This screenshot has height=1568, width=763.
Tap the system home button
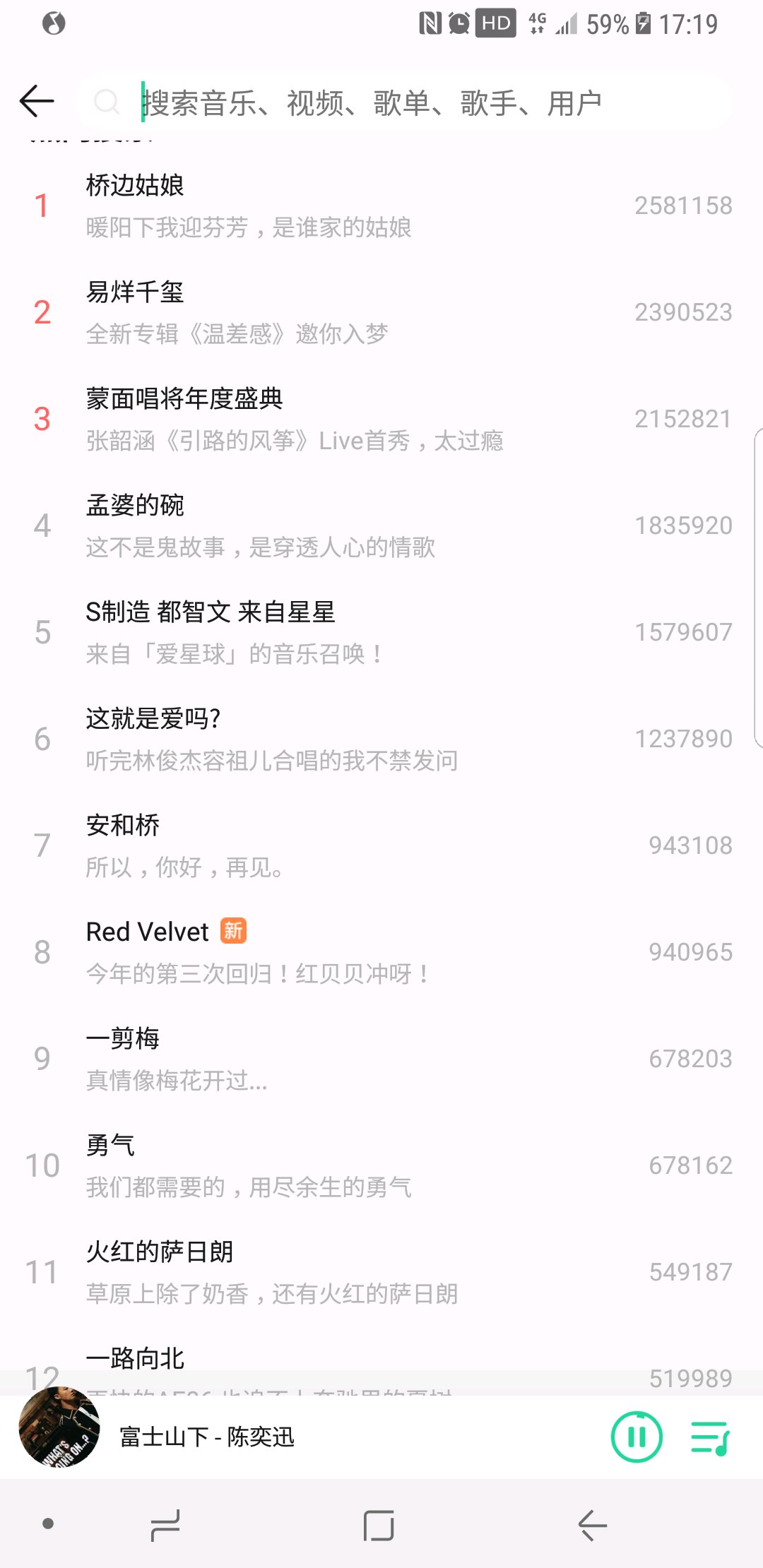point(379,1526)
